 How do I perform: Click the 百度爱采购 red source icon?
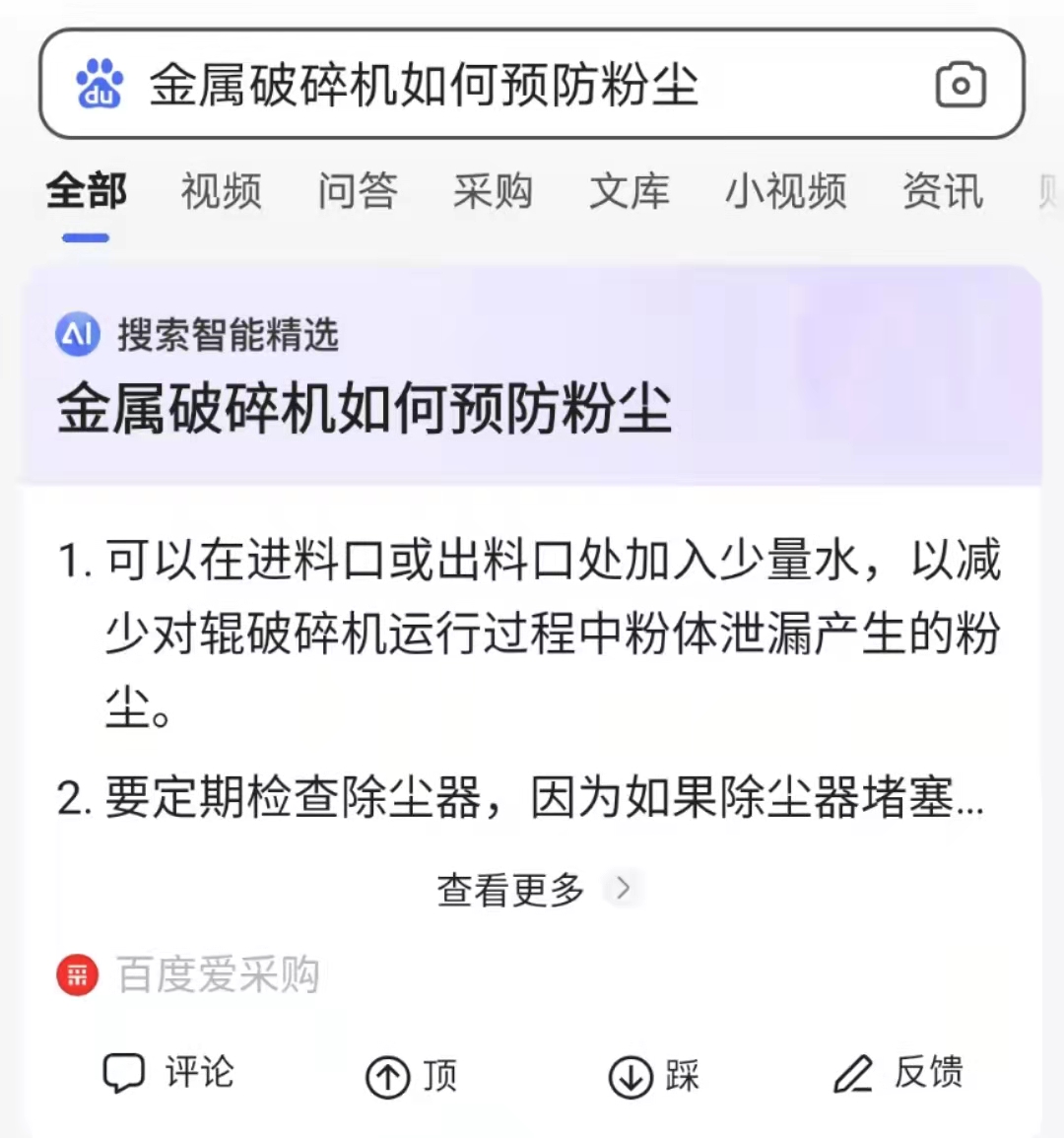pyautogui.click(x=76, y=973)
